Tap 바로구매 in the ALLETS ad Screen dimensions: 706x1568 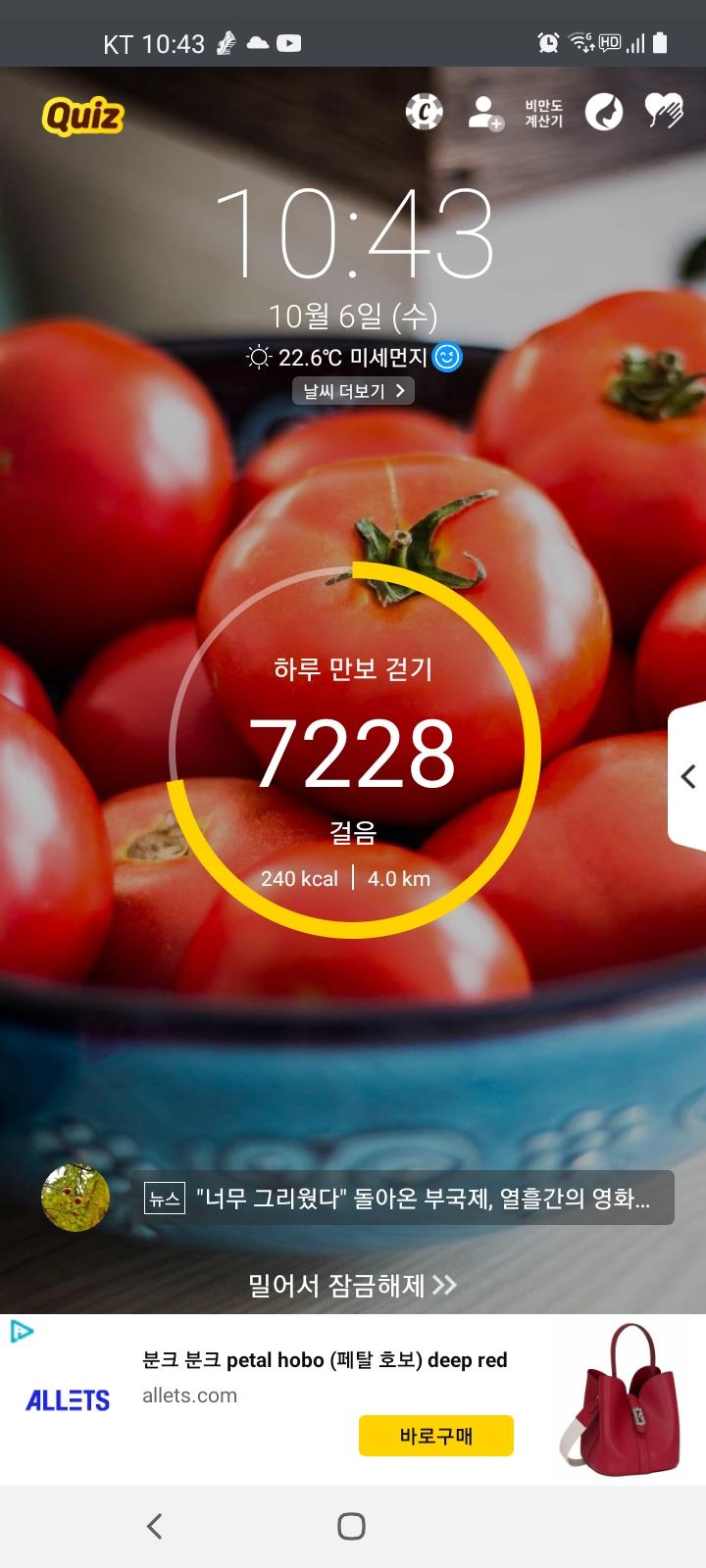click(x=435, y=1436)
